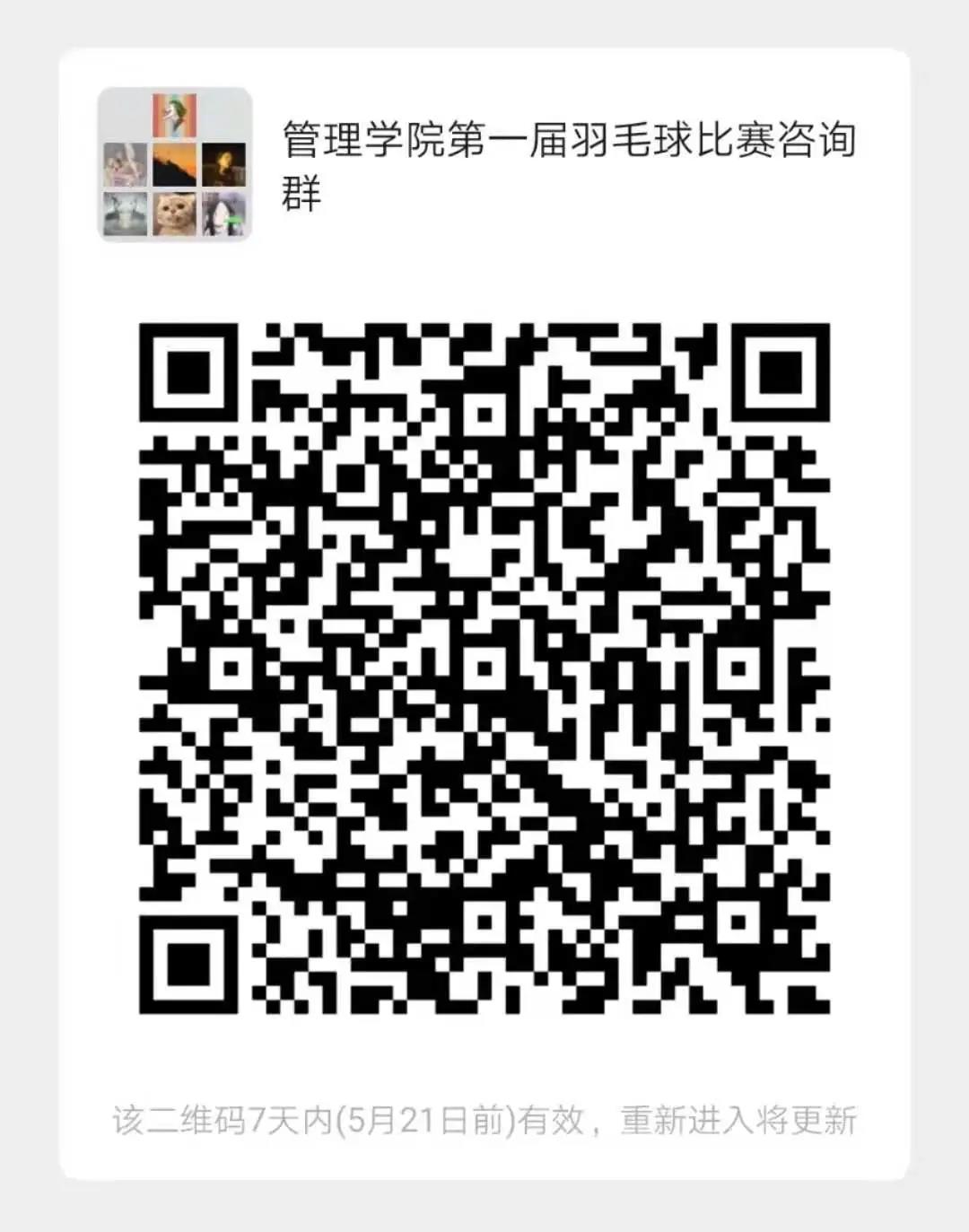Viewport: 969px width, 1232px height.
Task: Click the gray background outside the card
Action: tap(27, 616)
